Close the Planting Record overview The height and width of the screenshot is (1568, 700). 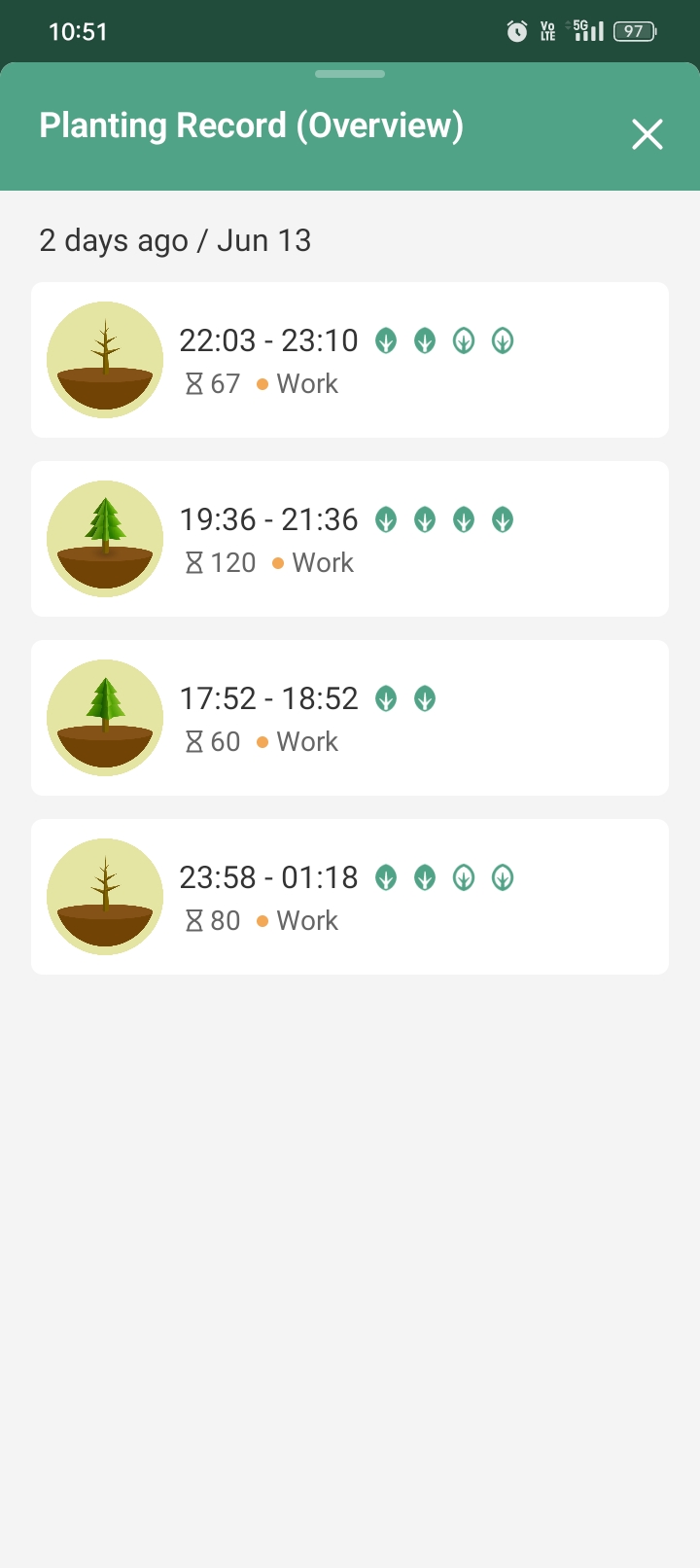click(647, 134)
